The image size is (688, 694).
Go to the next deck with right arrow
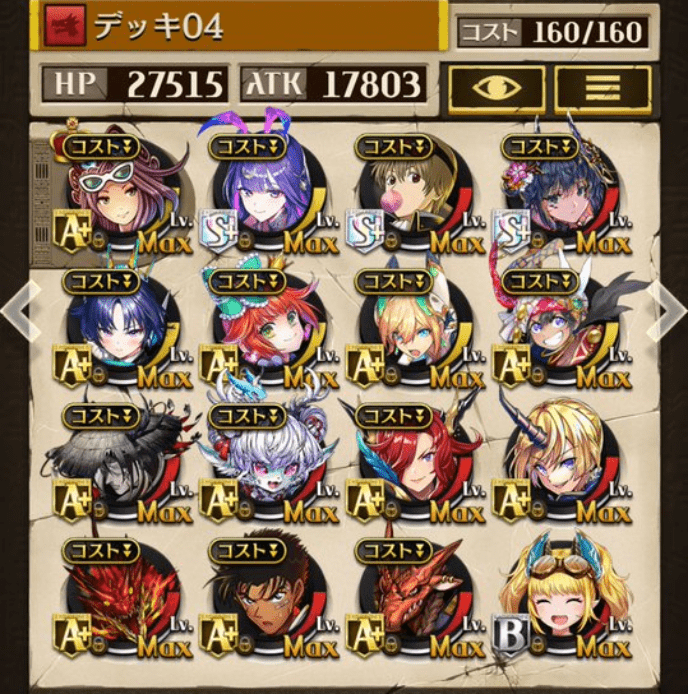pyautogui.click(x=668, y=313)
